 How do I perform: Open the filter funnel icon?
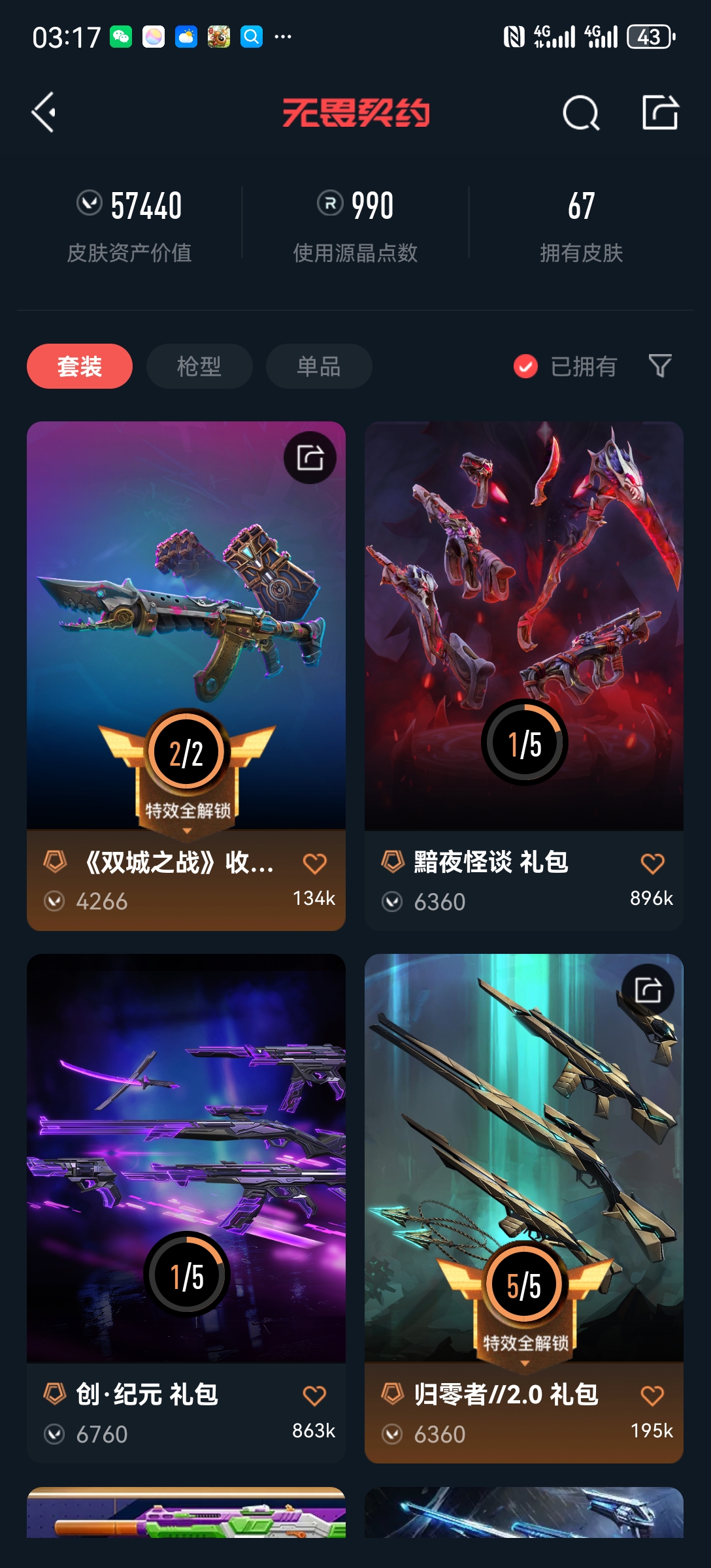(660, 366)
